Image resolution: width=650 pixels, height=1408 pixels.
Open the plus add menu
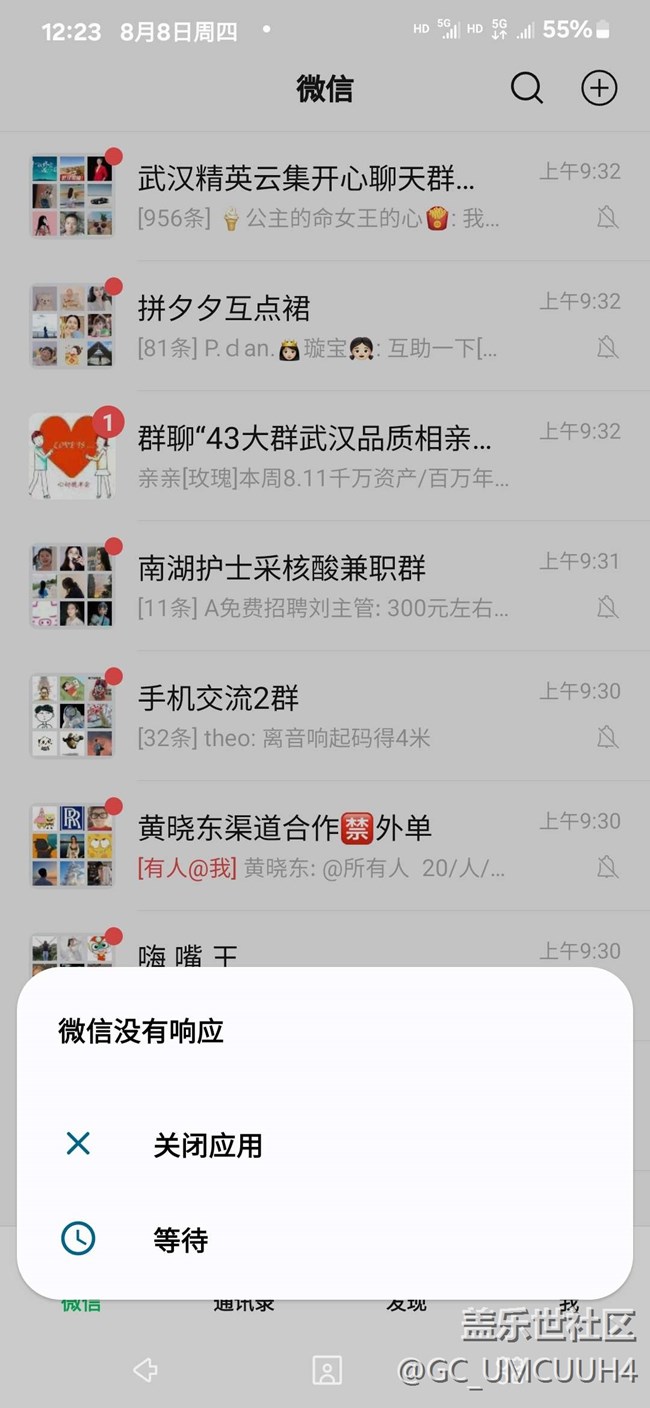pos(599,88)
